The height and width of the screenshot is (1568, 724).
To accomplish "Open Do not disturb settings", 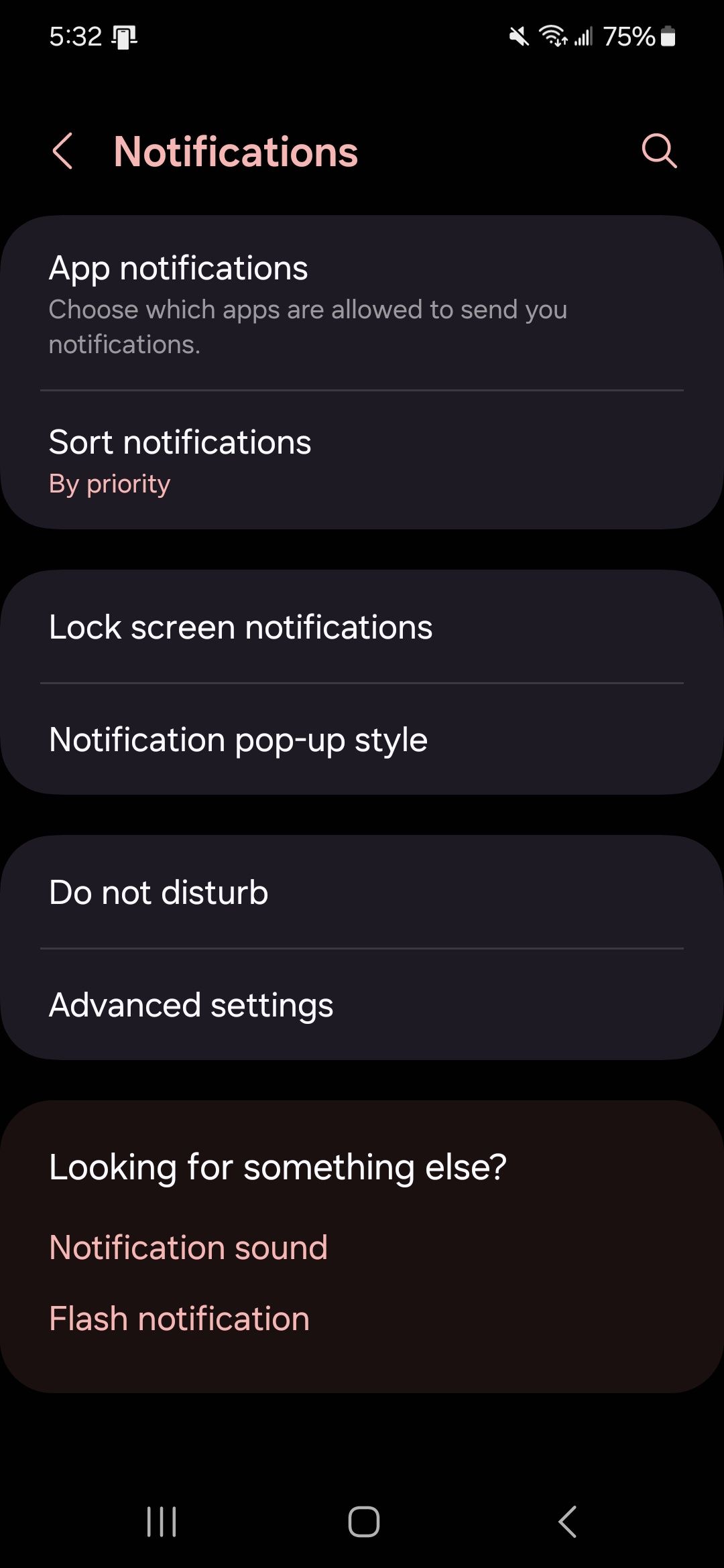I will point(362,891).
